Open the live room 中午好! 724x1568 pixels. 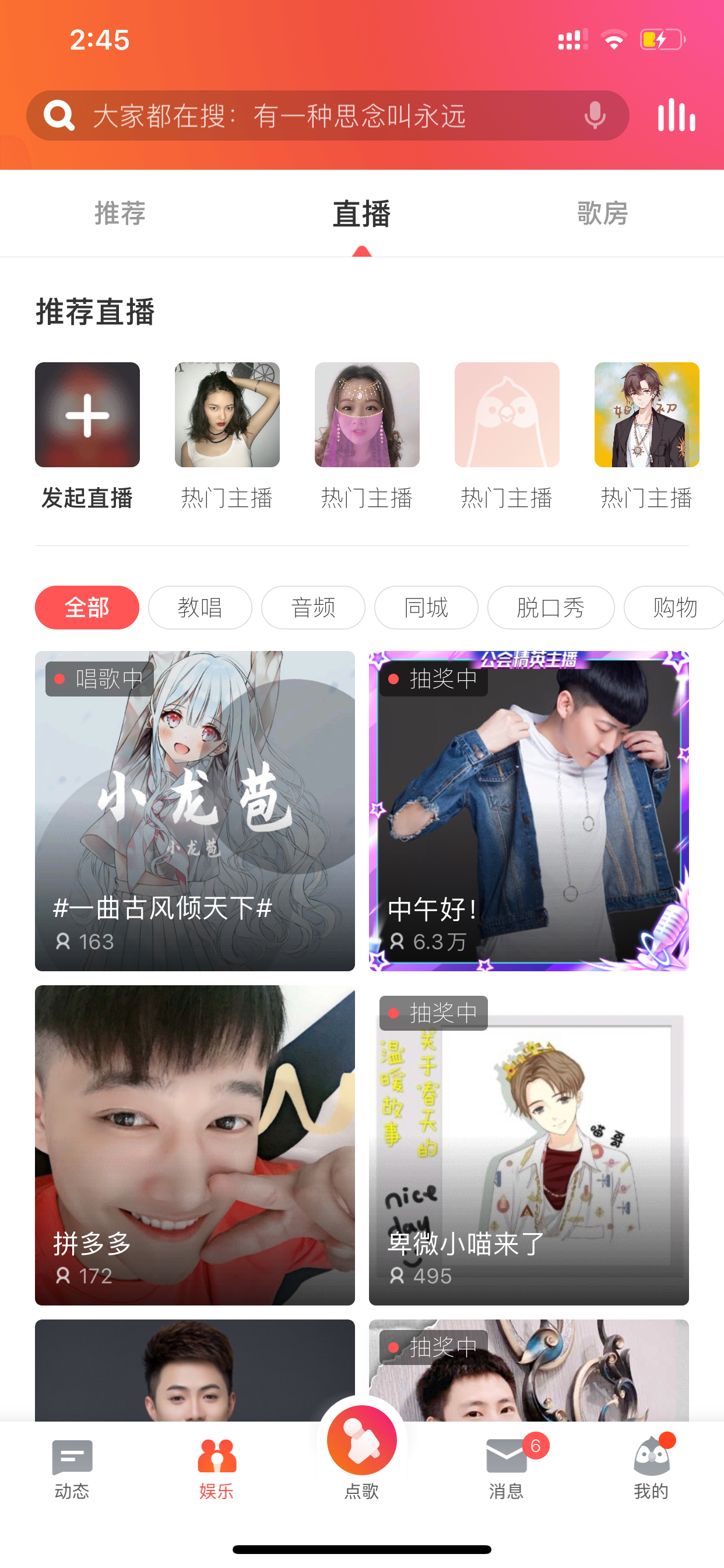coord(529,811)
